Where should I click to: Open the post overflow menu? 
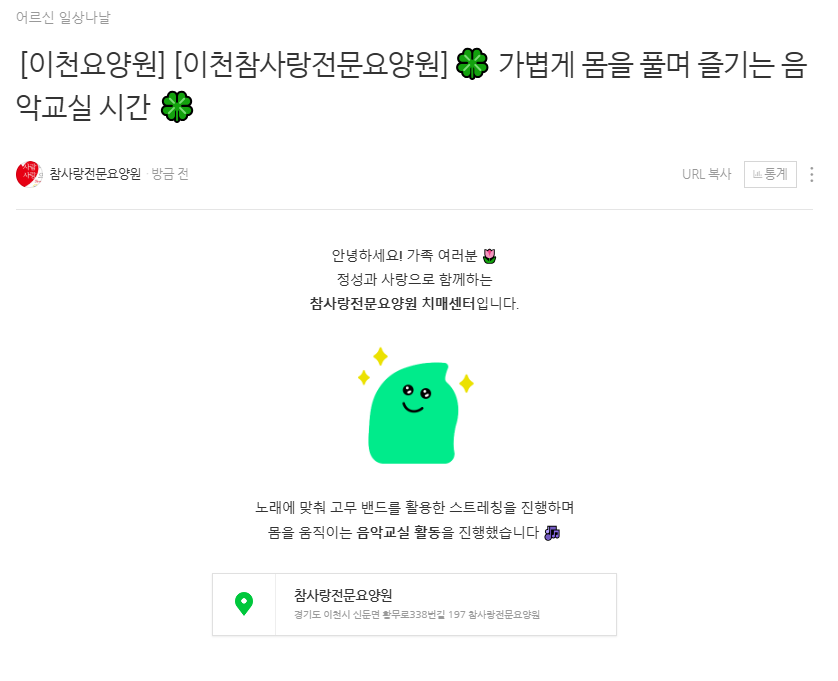tap(811, 174)
